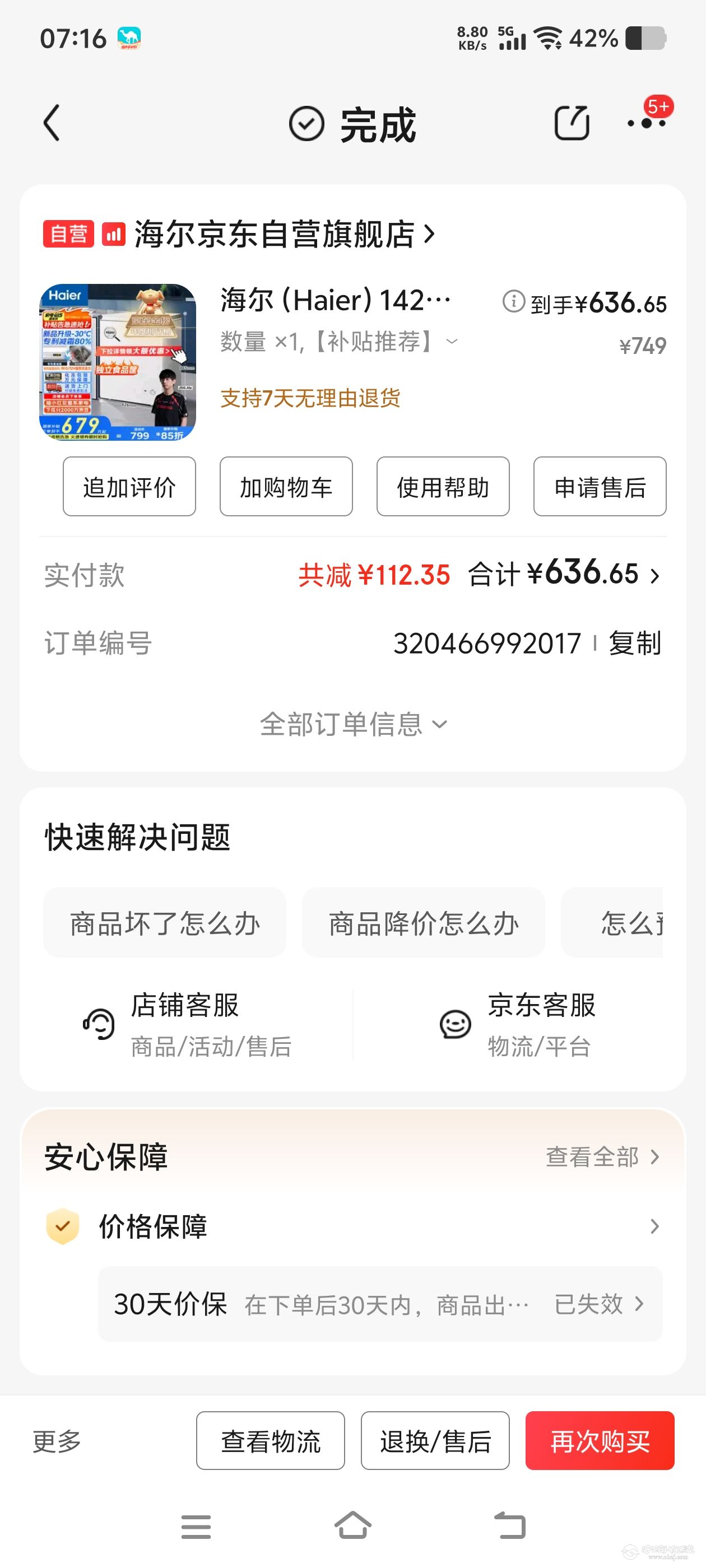Choose the 商品坏了怎么办 chip
The image size is (706, 1568).
click(165, 923)
